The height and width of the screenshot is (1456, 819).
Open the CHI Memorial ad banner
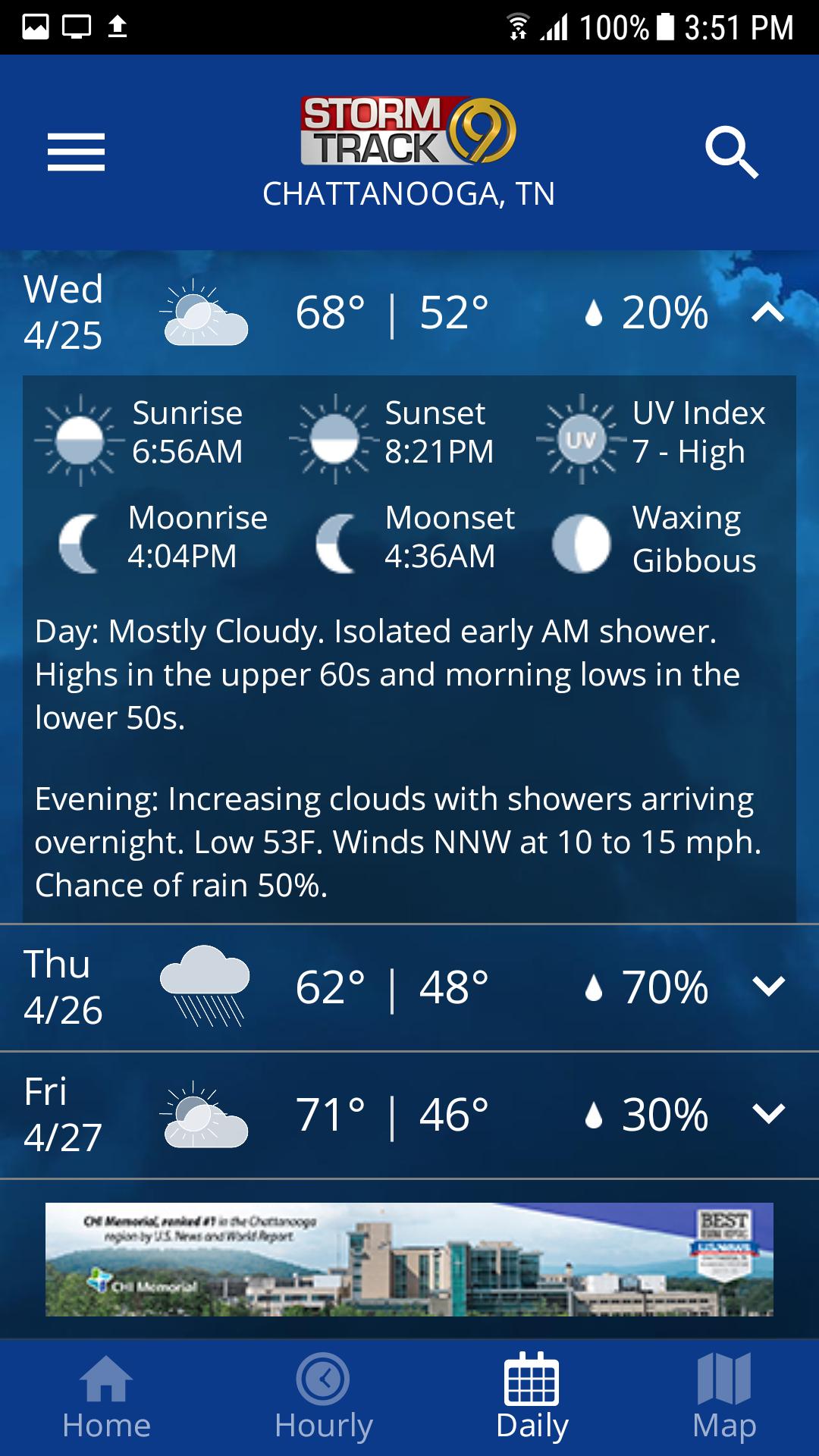coord(409,1259)
